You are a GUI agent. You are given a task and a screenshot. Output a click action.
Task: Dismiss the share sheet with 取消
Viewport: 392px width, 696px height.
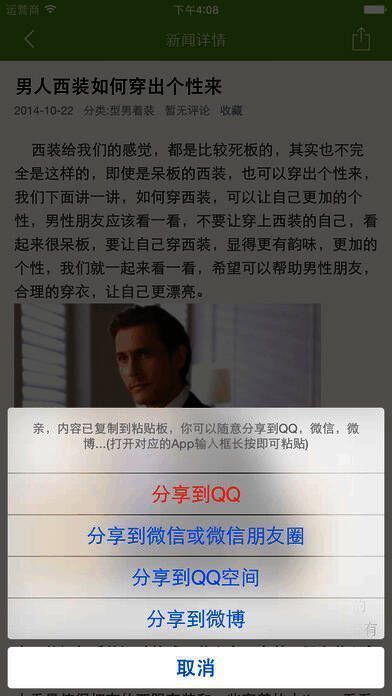click(196, 668)
